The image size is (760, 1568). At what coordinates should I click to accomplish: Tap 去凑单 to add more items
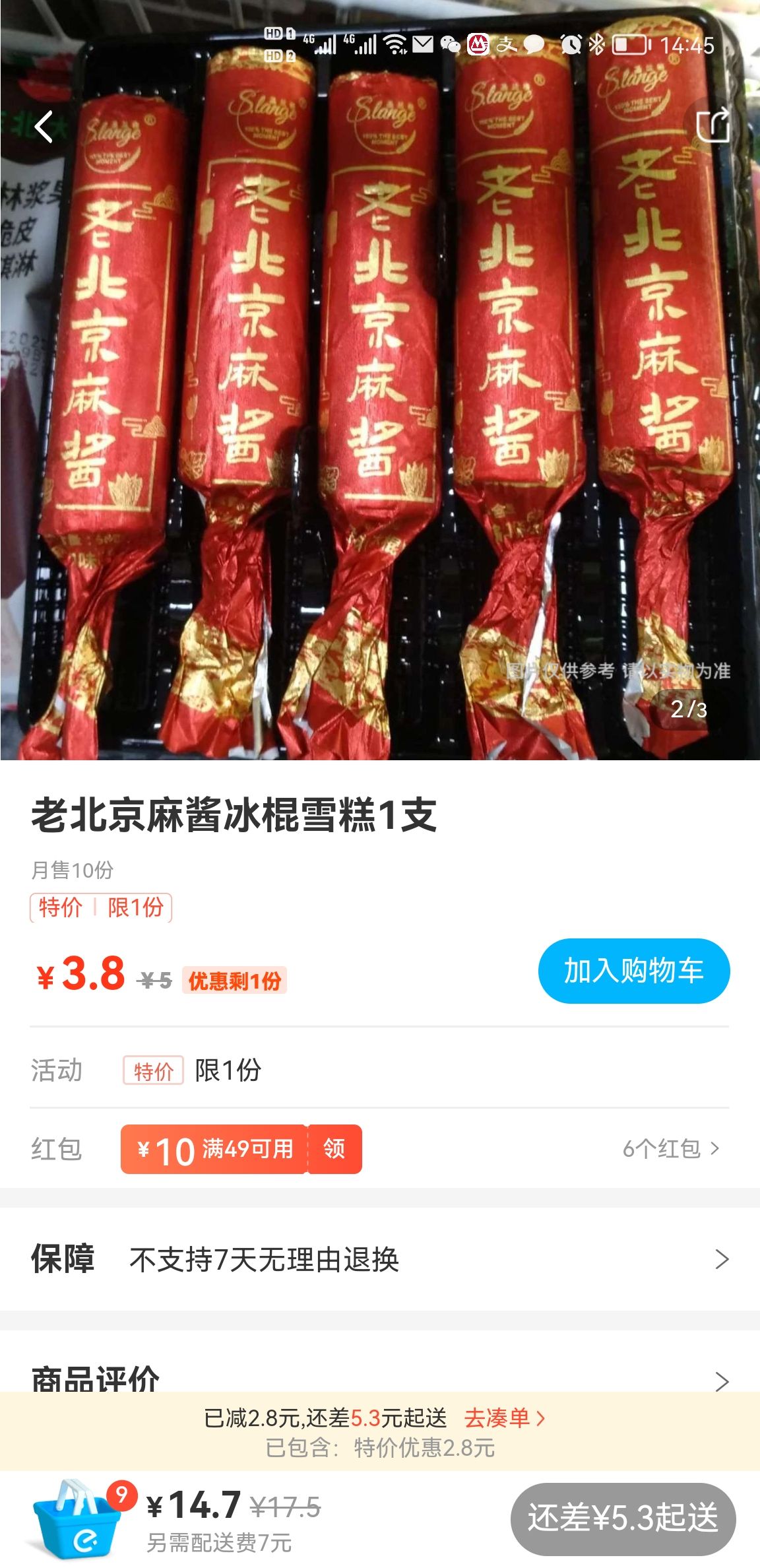505,1418
